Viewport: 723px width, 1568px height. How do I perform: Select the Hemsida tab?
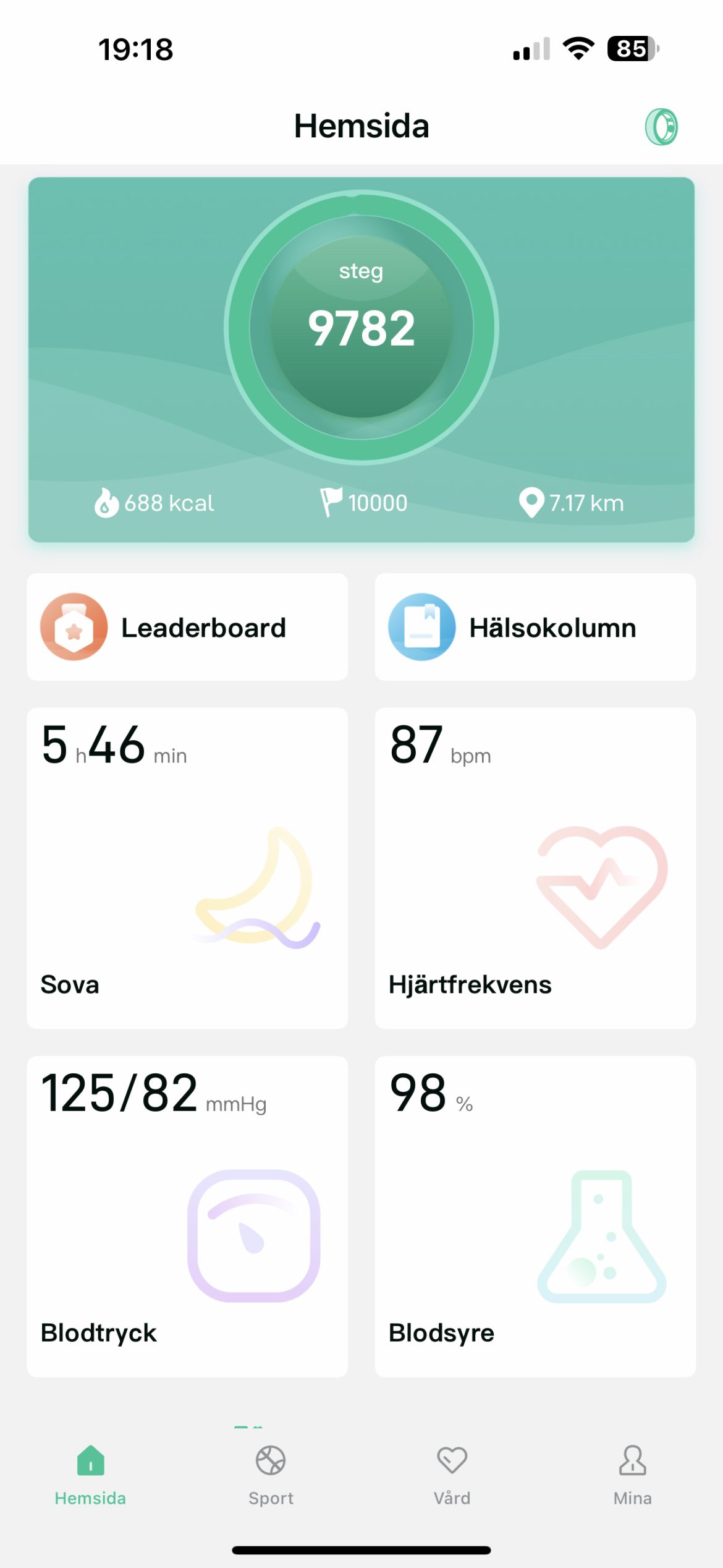[90, 1474]
